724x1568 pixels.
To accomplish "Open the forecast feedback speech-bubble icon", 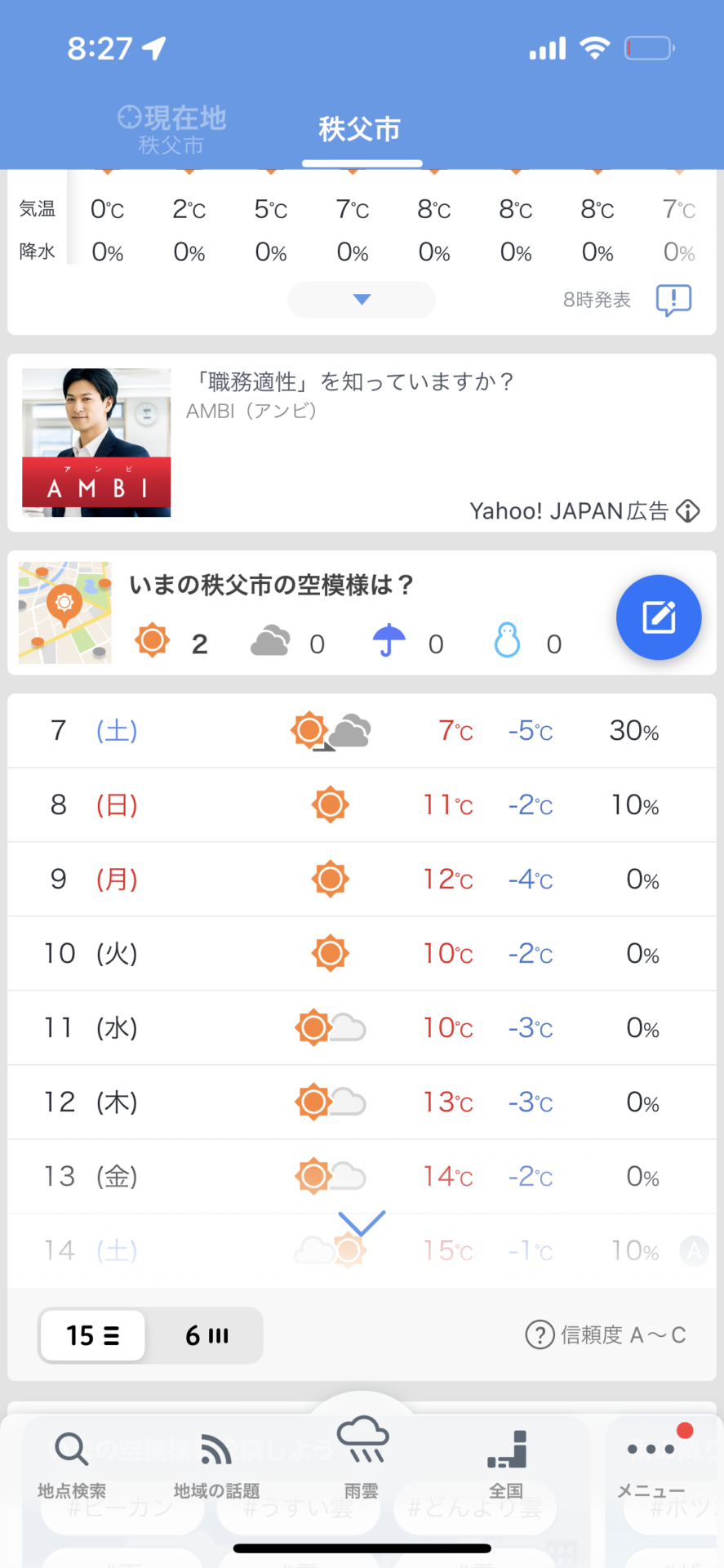I will [x=673, y=300].
